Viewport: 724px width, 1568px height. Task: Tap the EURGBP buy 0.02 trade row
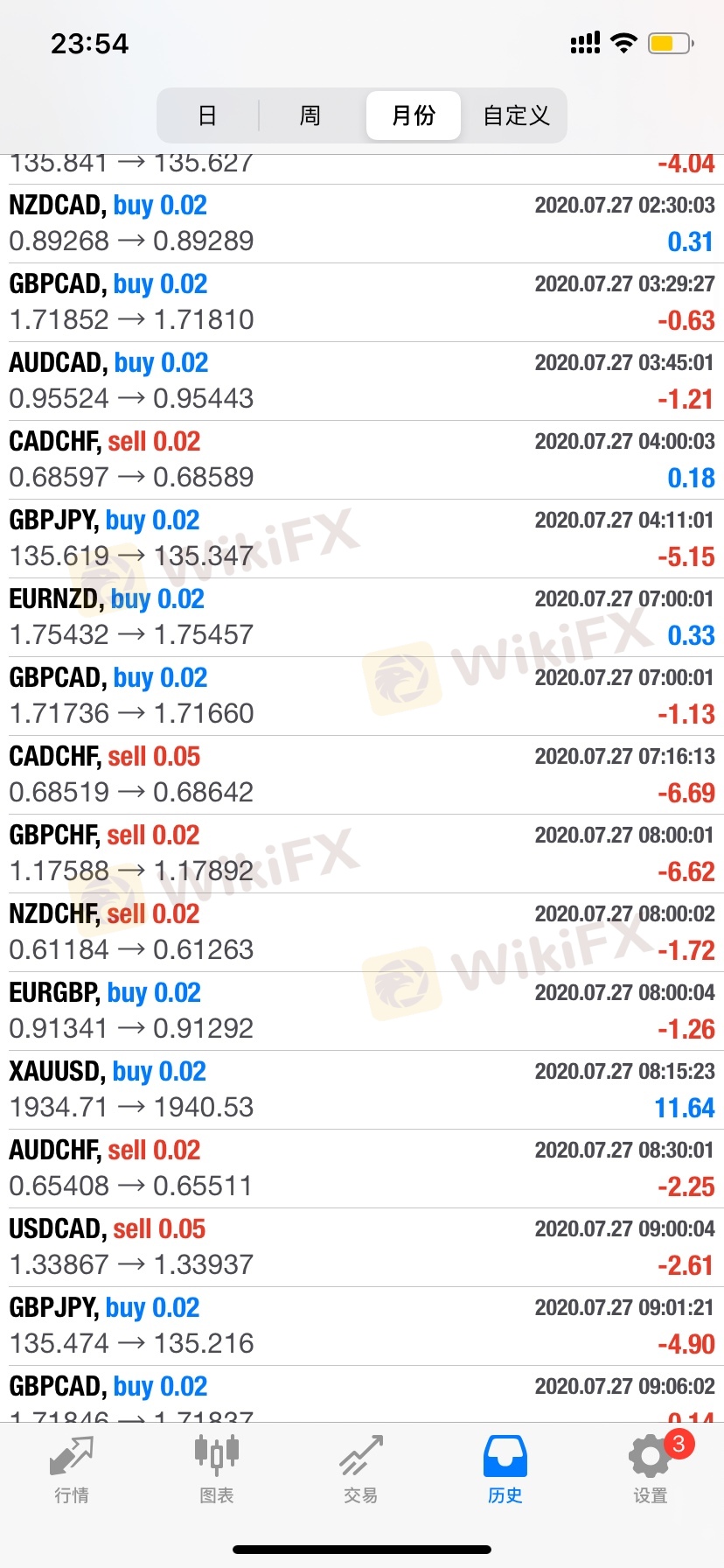coord(362,1011)
